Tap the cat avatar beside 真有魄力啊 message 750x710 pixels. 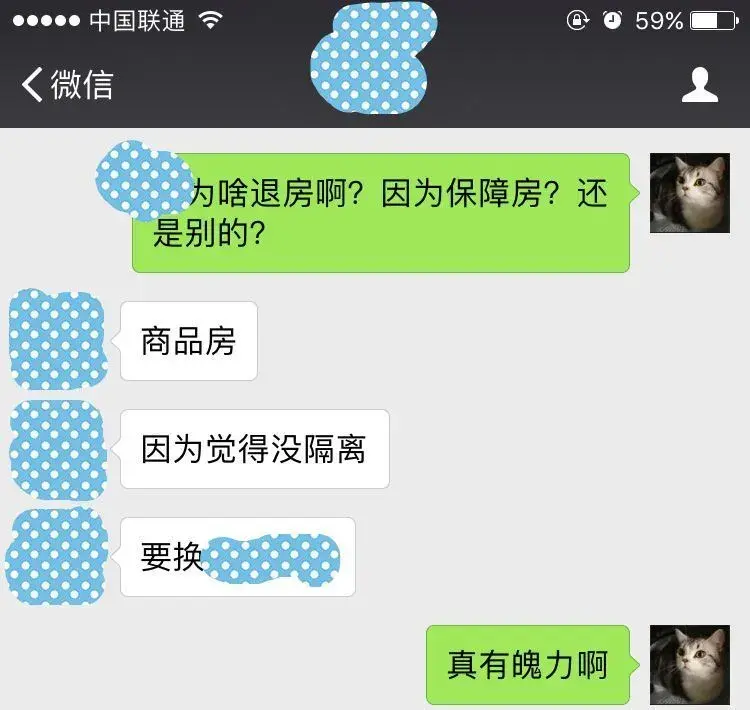(689, 665)
